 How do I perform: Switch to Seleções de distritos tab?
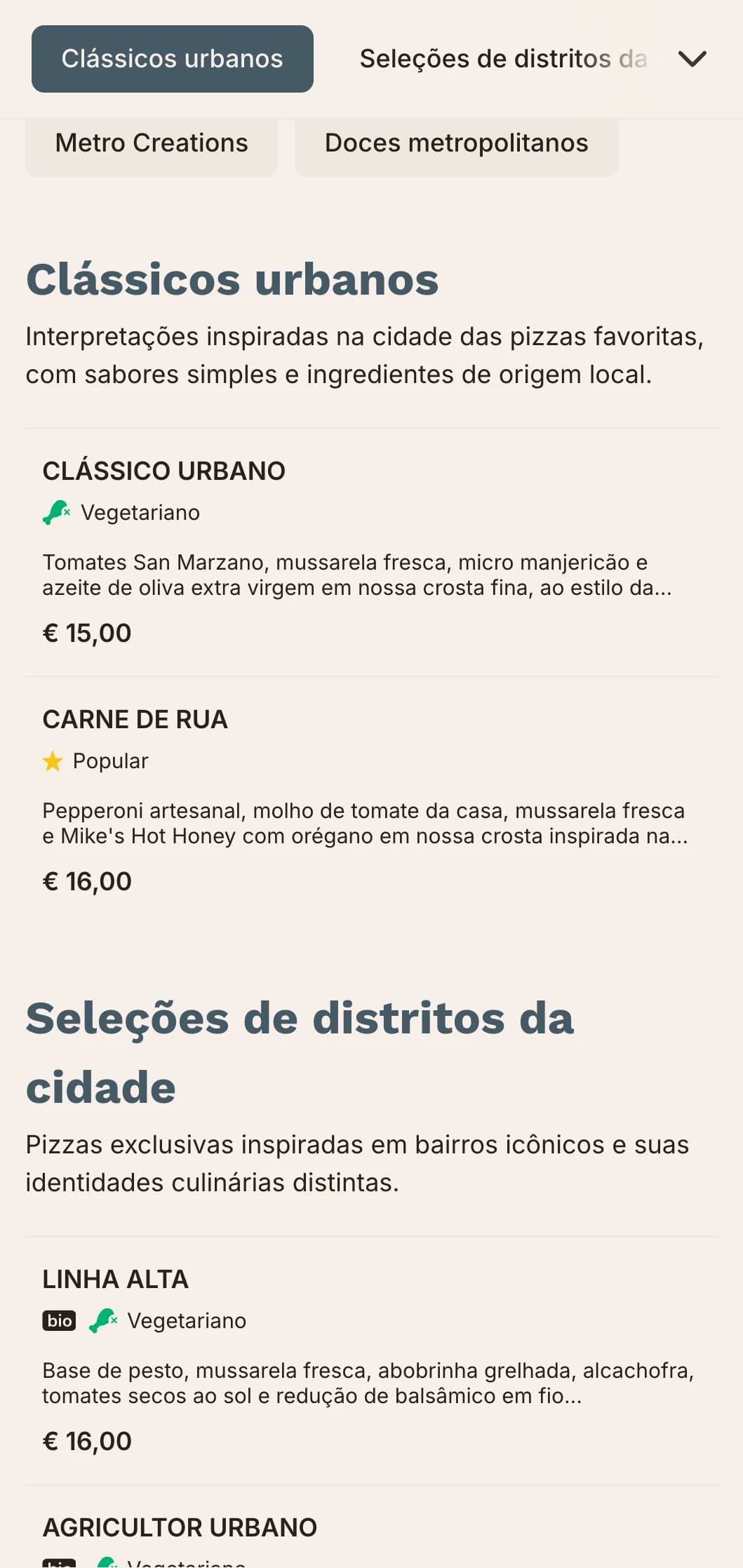(x=502, y=59)
